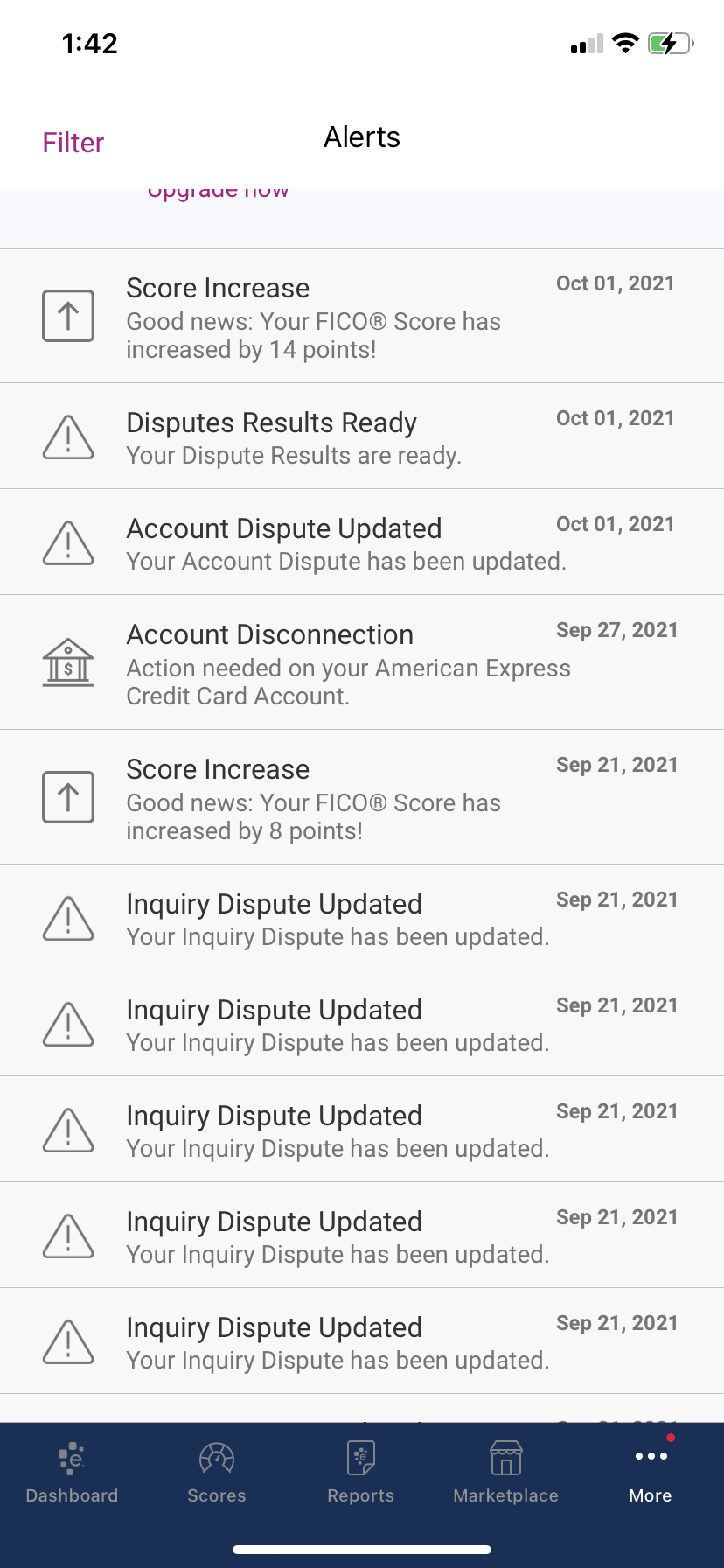The height and width of the screenshot is (1568, 724).
Task: View the Account Dispute Updated alert
Action: coord(362,542)
